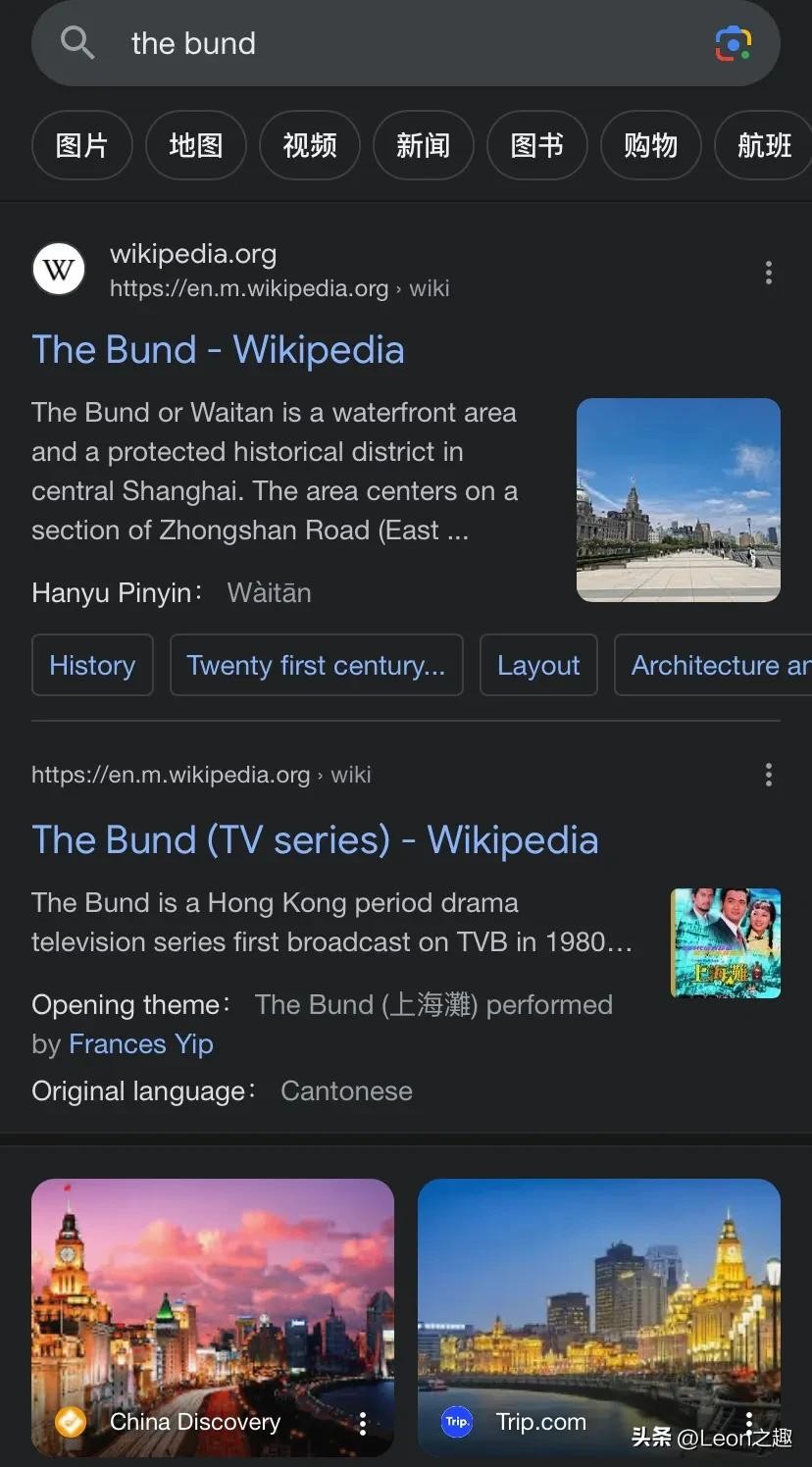Switch to the 图片 filter

point(81,146)
